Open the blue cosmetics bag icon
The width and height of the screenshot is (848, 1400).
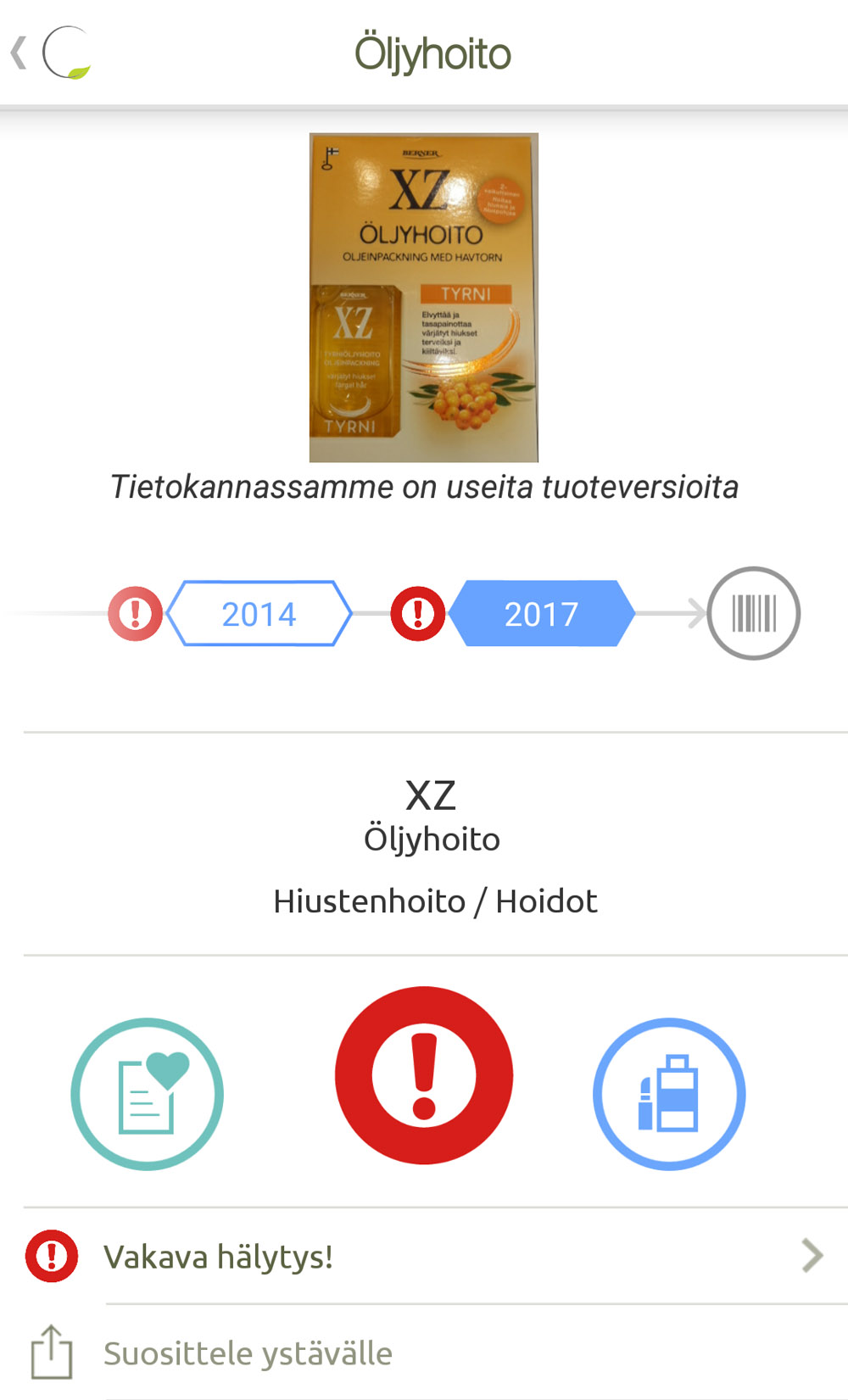pos(669,1094)
